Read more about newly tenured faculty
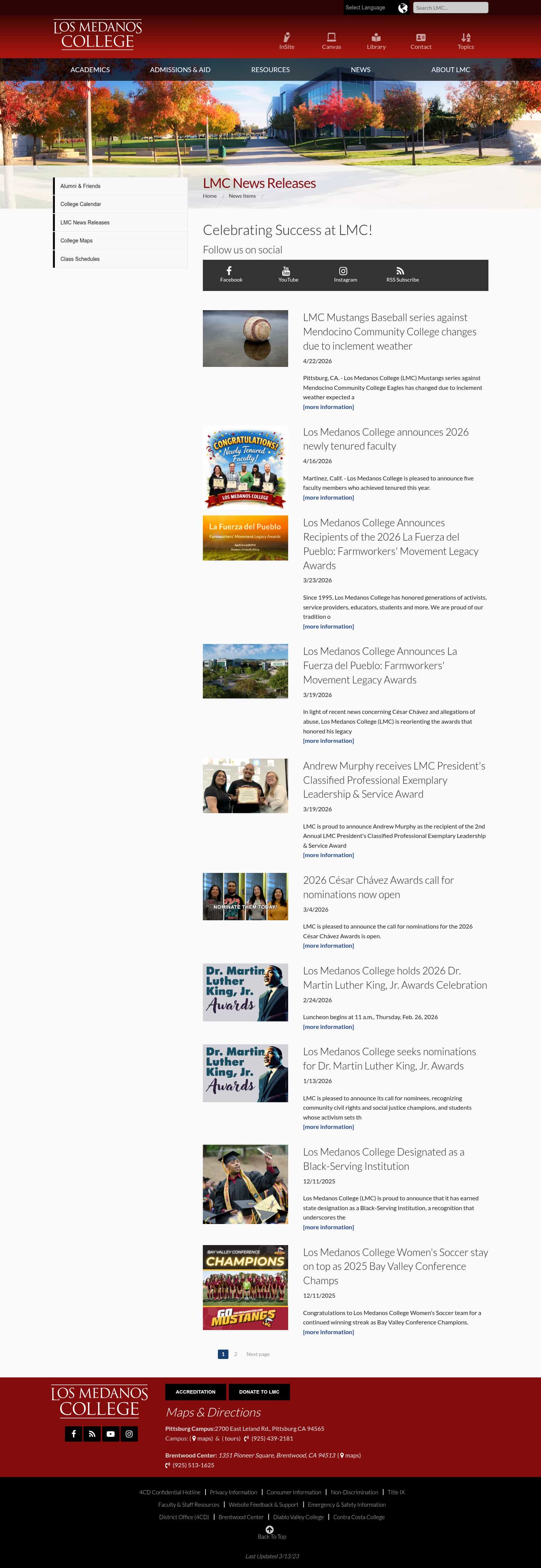Viewport: 541px width, 1568px height. click(328, 498)
